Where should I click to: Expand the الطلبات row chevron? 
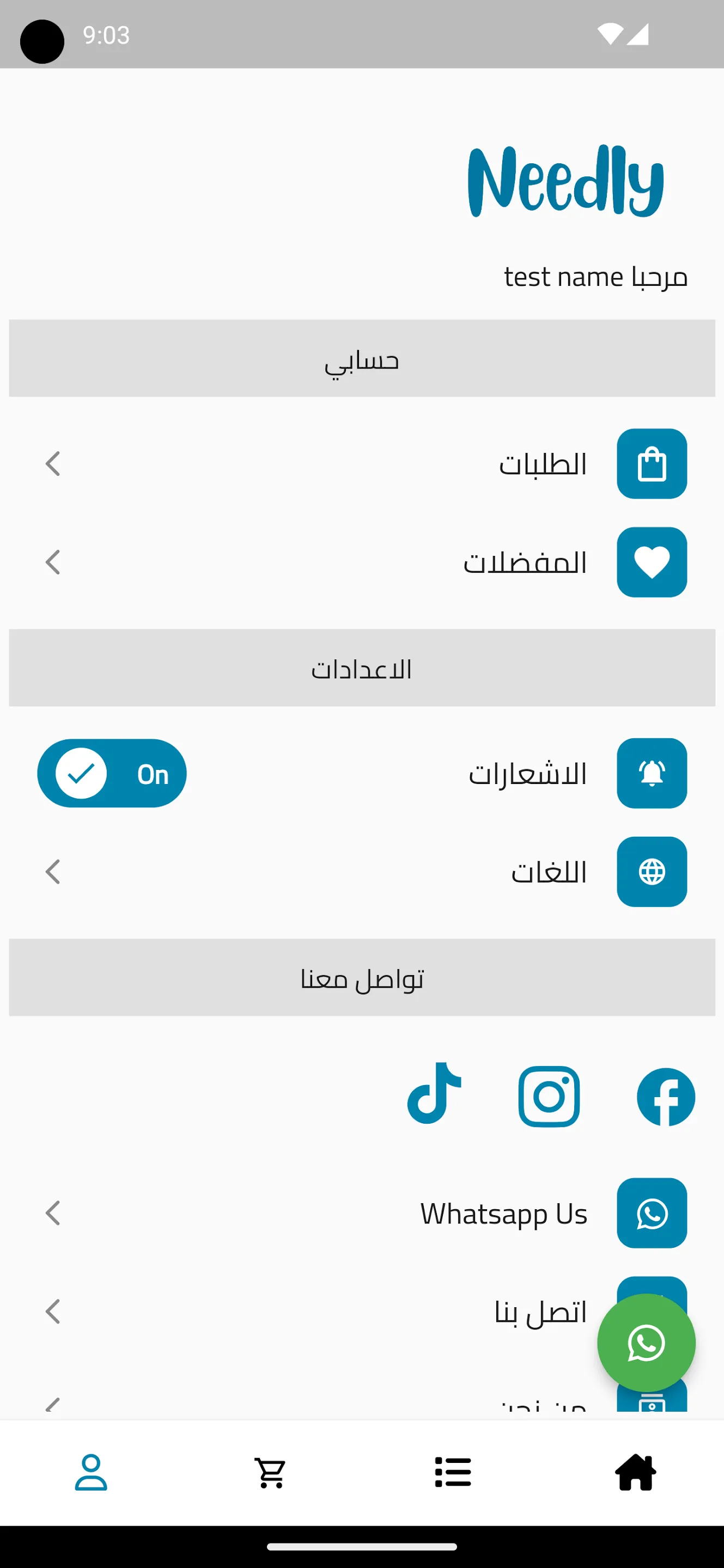pos(52,463)
